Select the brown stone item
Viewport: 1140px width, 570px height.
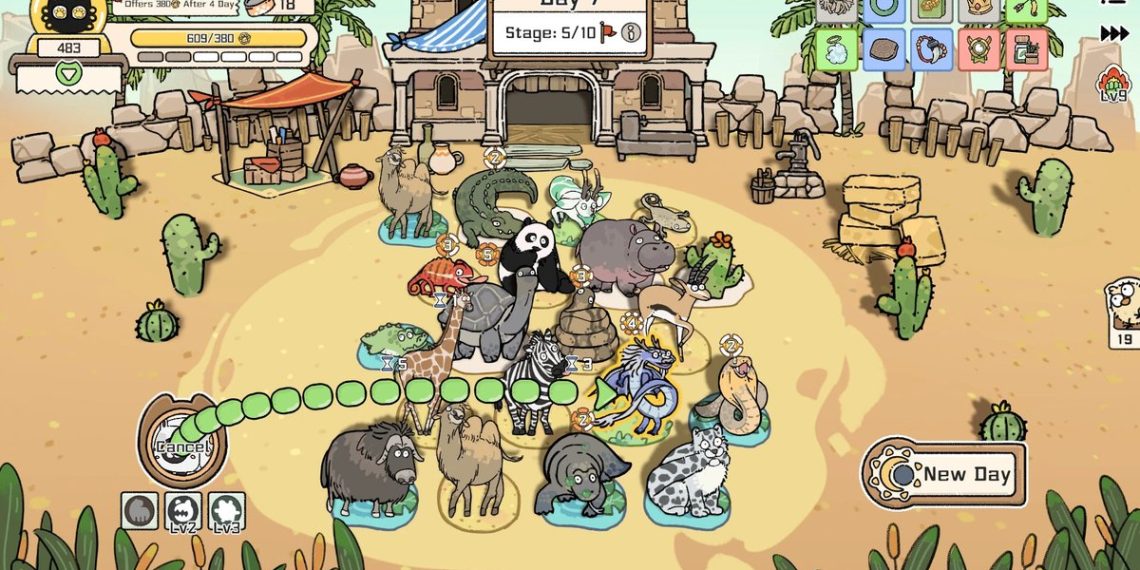tap(883, 49)
